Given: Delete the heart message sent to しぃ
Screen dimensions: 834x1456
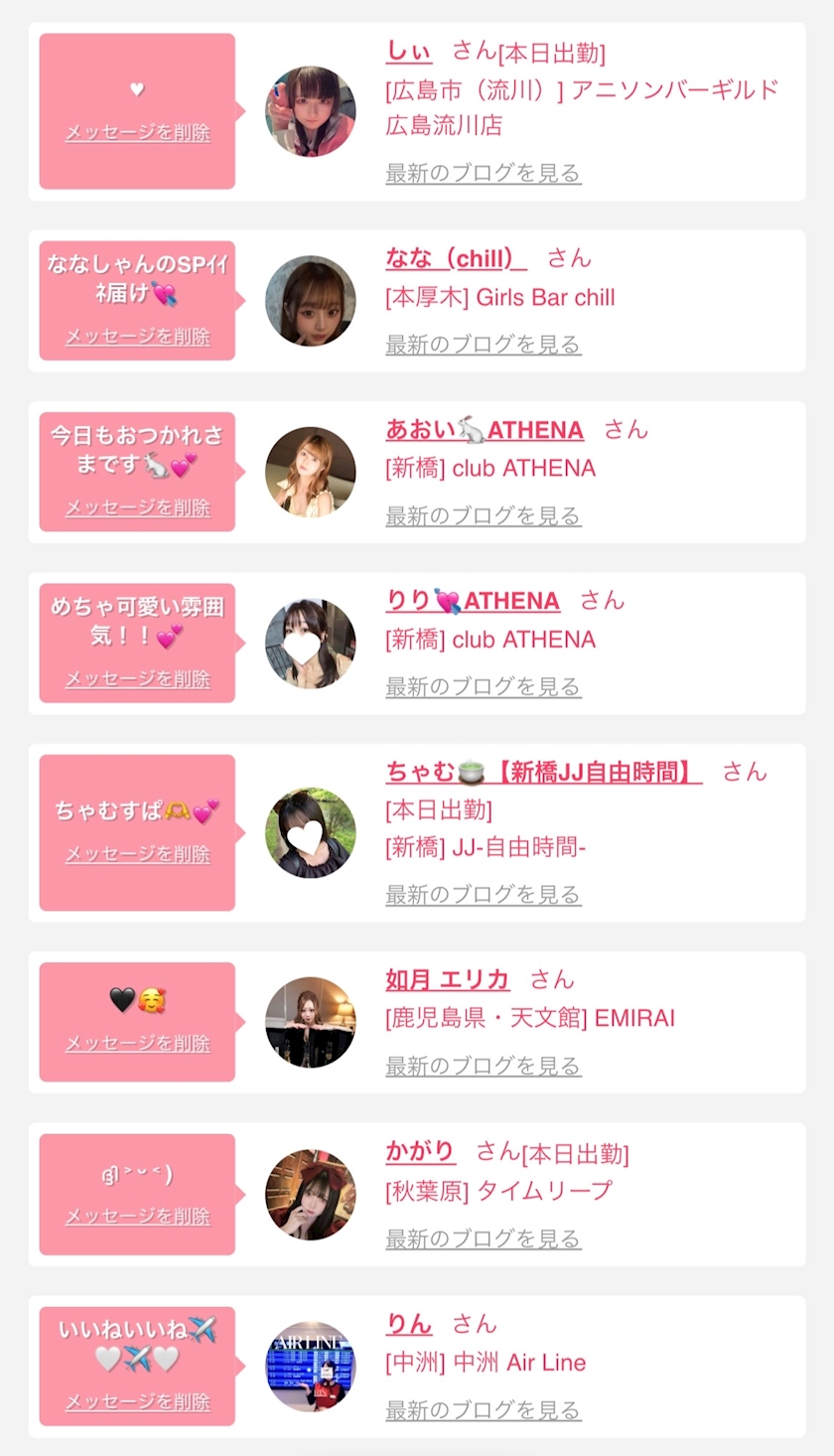Looking at the screenshot, I should [138, 133].
